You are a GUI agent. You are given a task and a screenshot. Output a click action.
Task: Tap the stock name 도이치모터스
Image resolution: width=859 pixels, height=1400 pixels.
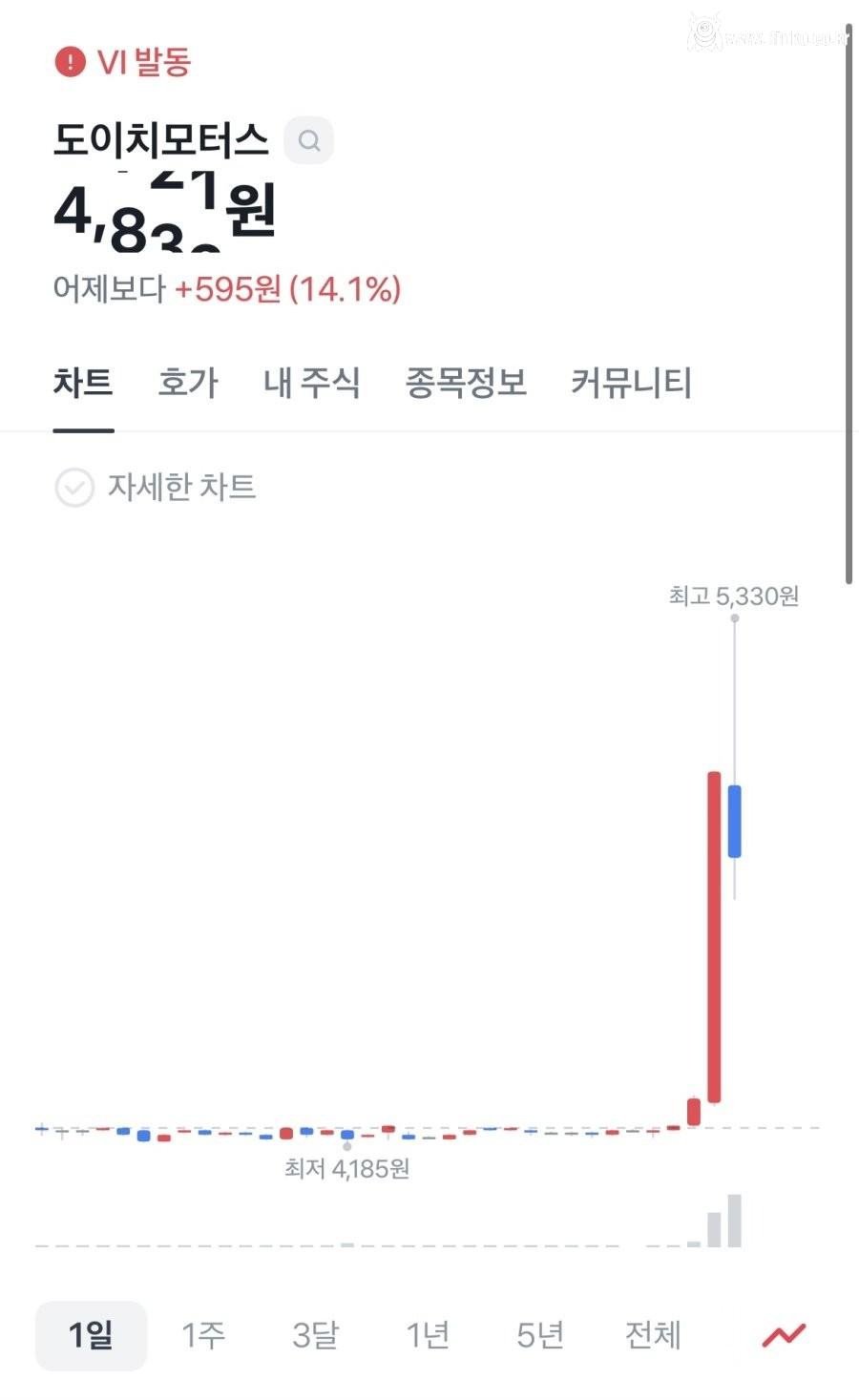[162, 137]
